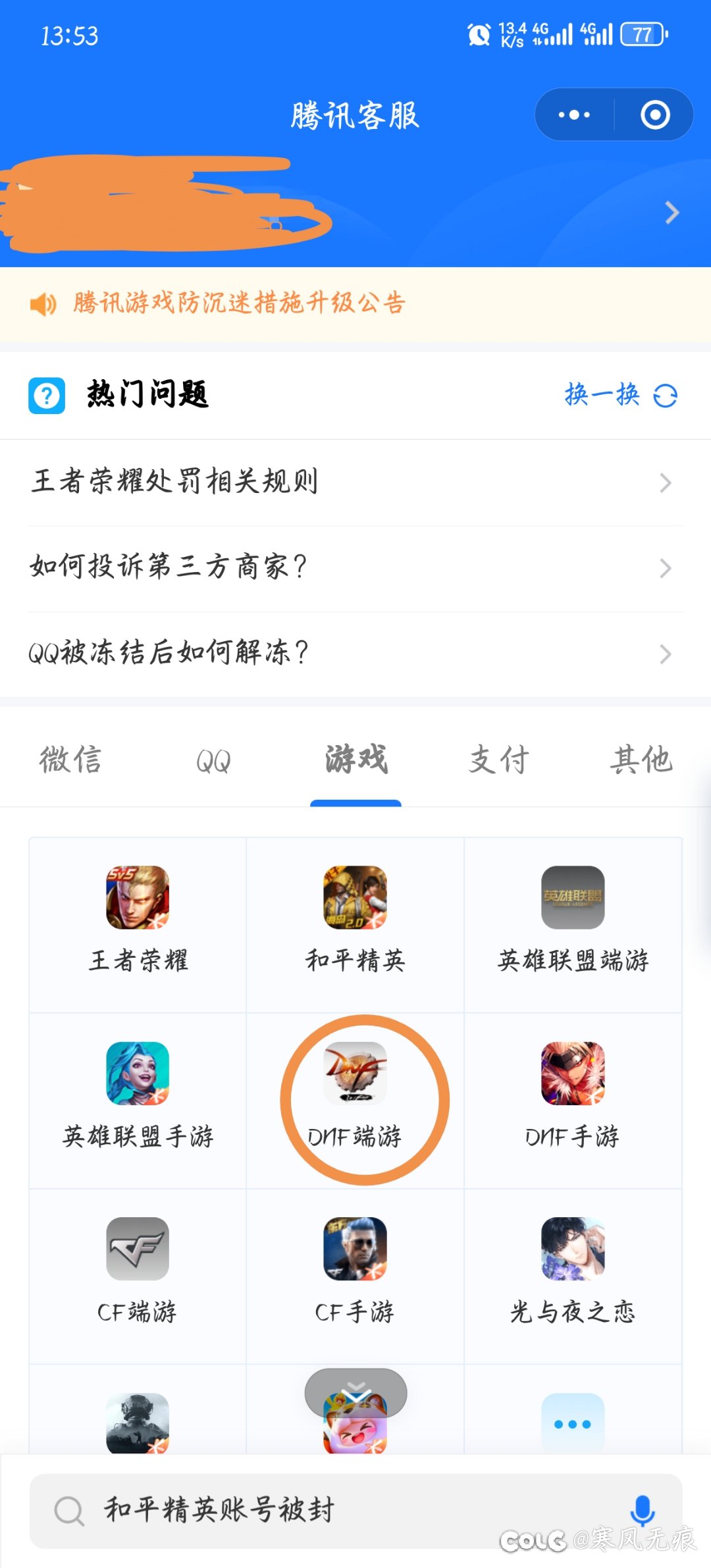
Task: Switch to the 支付 tab
Action: (x=498, y=760)
